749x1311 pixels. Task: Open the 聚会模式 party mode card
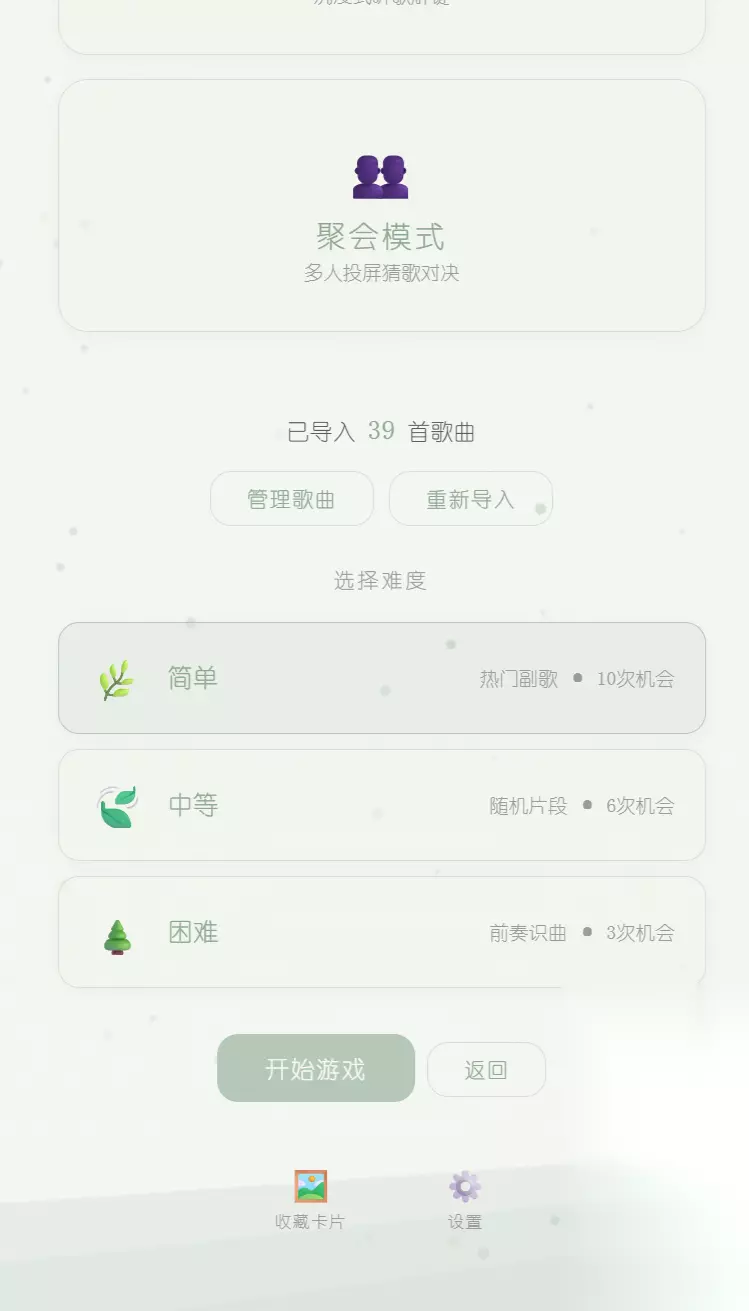coord(382,205)
